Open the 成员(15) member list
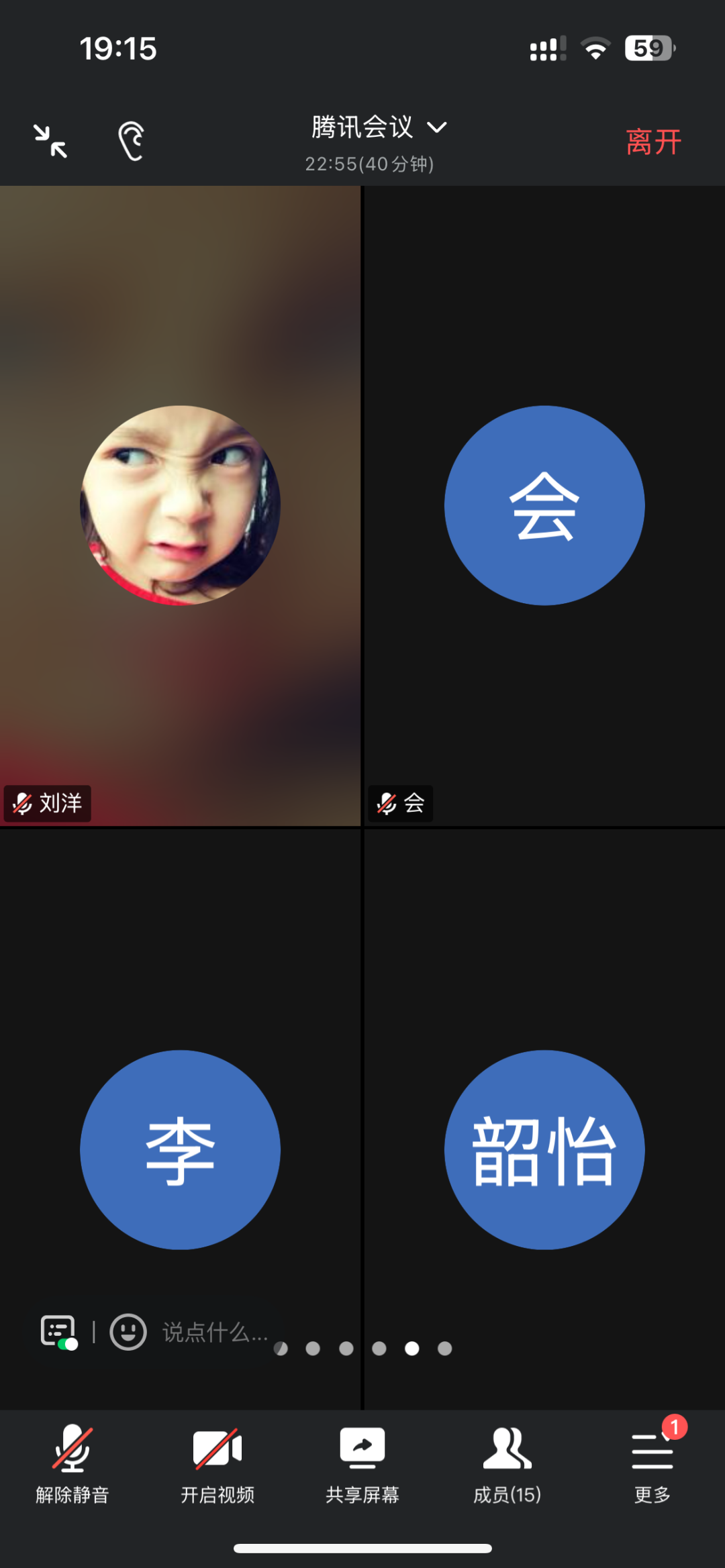This screenshot has width=725, height=1568. pyautogui.click(x=507, y=1465)
